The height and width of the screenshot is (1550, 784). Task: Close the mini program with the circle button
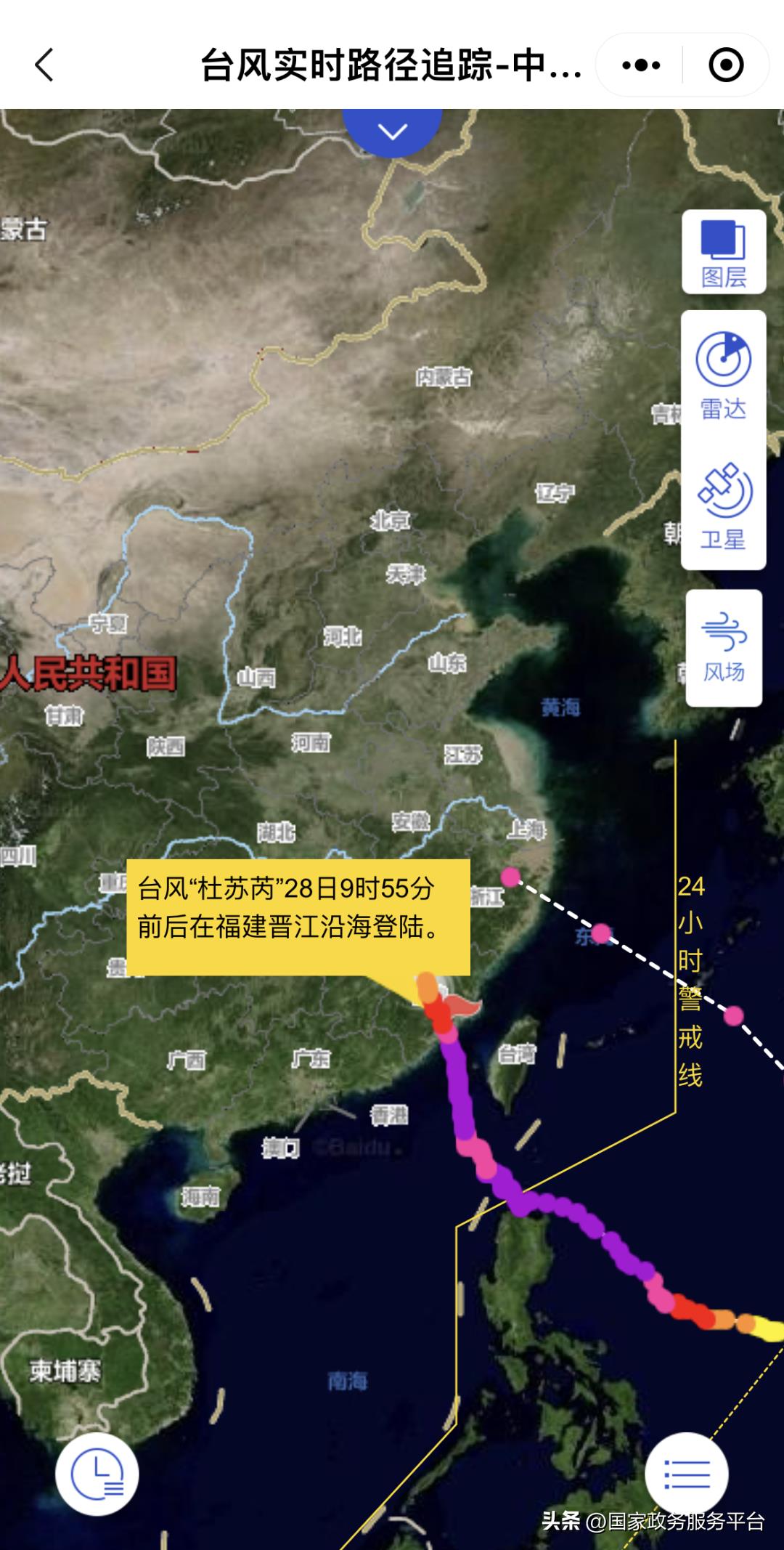[x=726, y=65]
